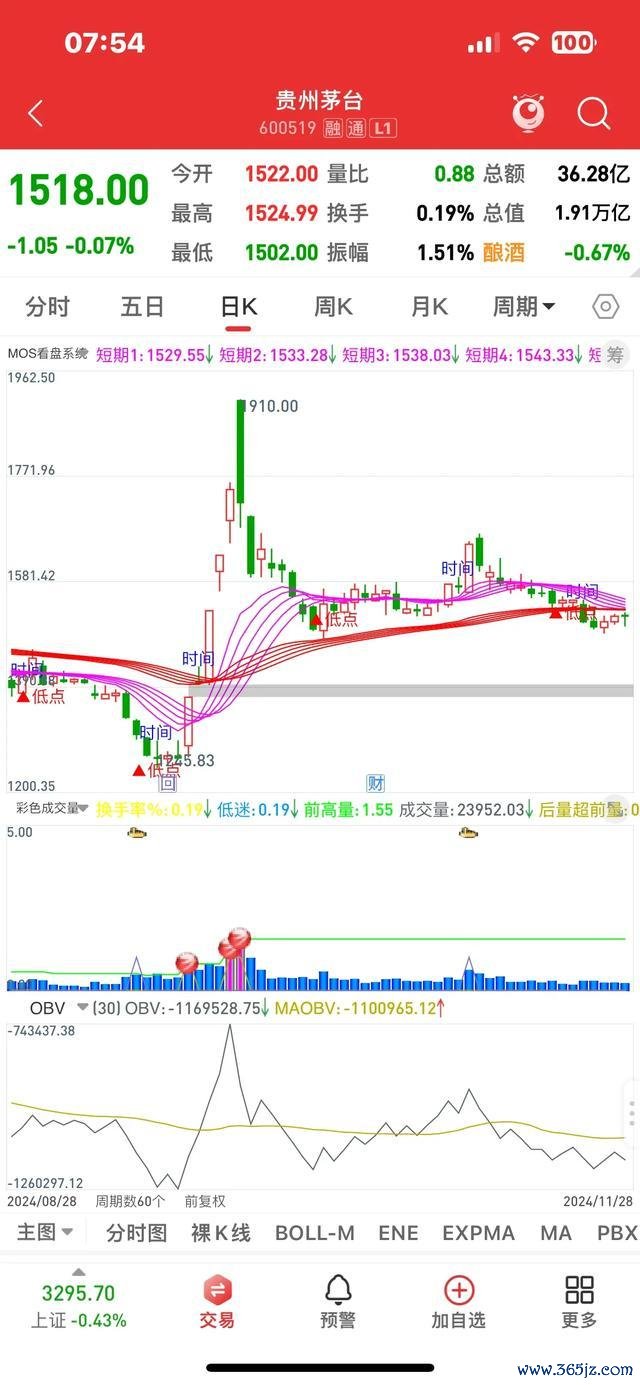Expand the 周期 dropdown
Viewport: 640px width, 1385px height.
coord(523,307)
